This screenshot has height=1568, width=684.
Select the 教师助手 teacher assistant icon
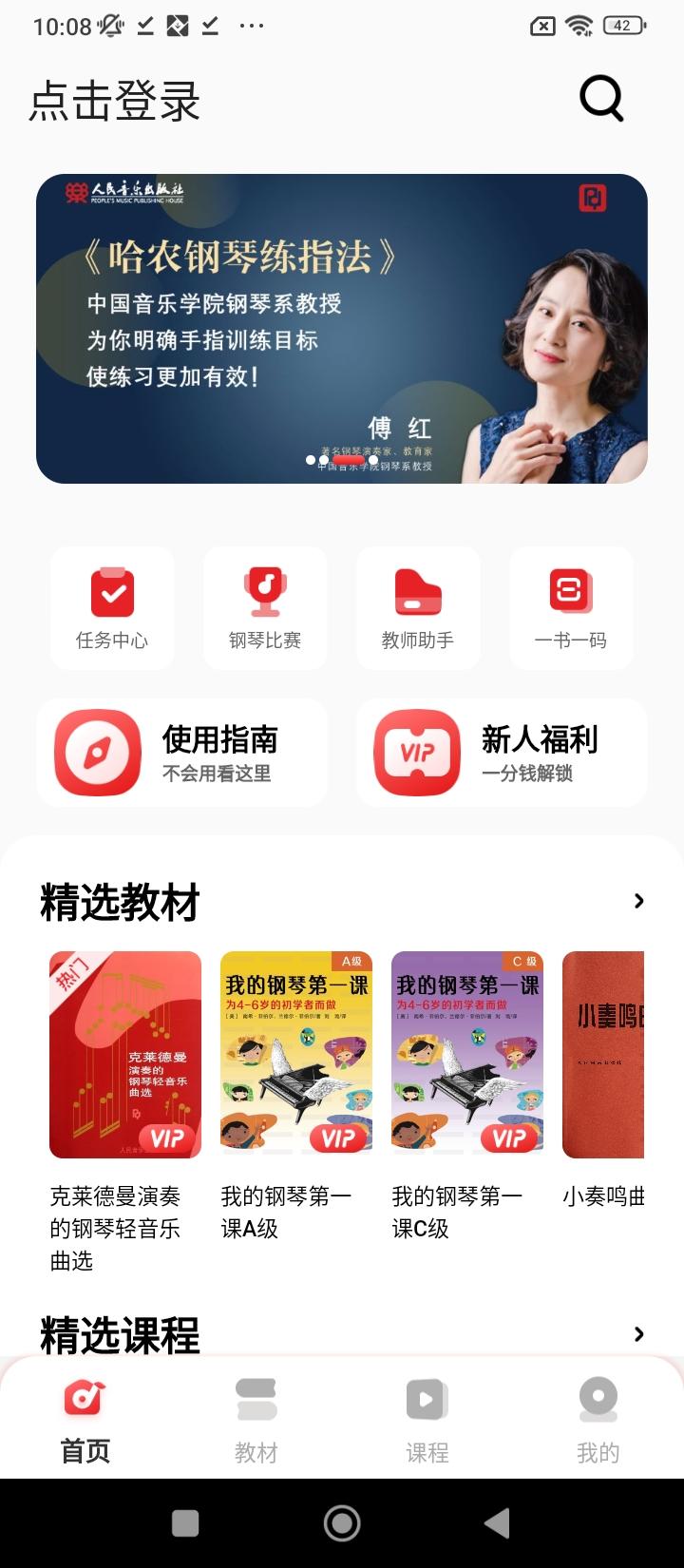[x=418, y=607]
